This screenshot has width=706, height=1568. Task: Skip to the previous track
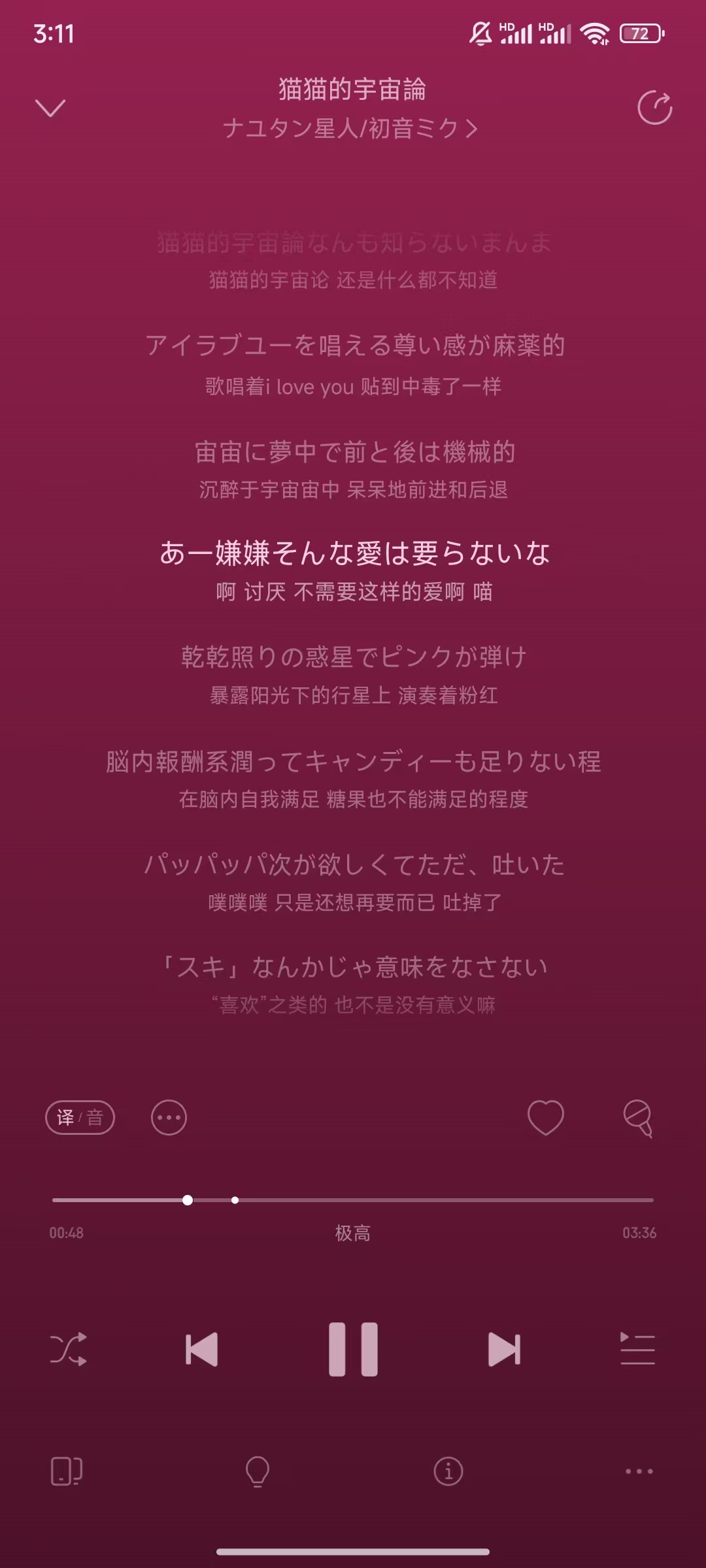point(201,1349)
